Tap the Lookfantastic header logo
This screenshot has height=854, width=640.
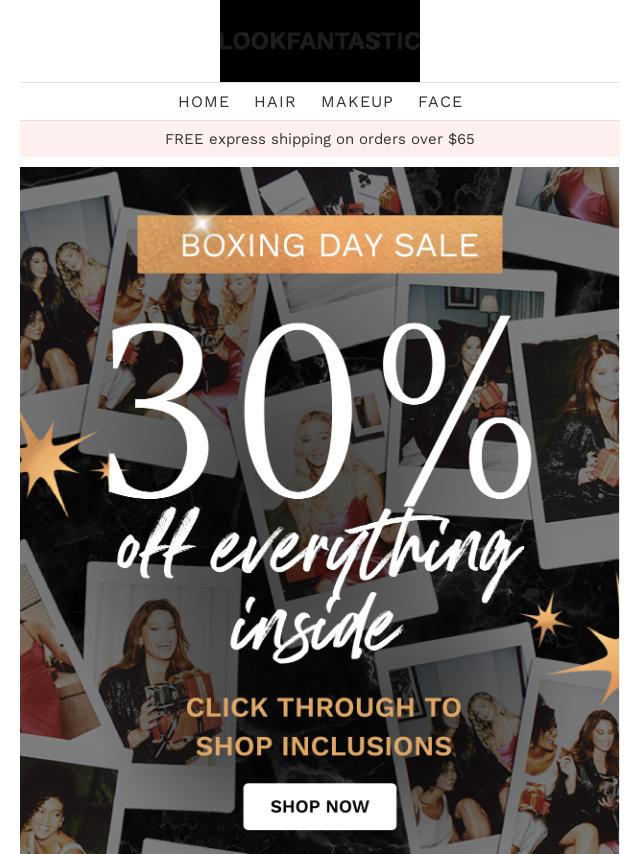coord(320,41)
